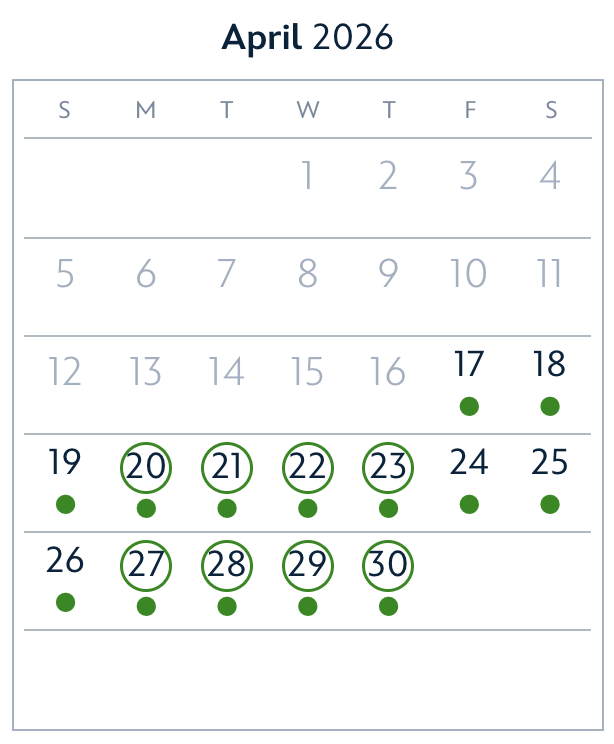This screenshot has height=744, width=614.
Task: Select April 17 on the calendar
Action: point(469,366)
